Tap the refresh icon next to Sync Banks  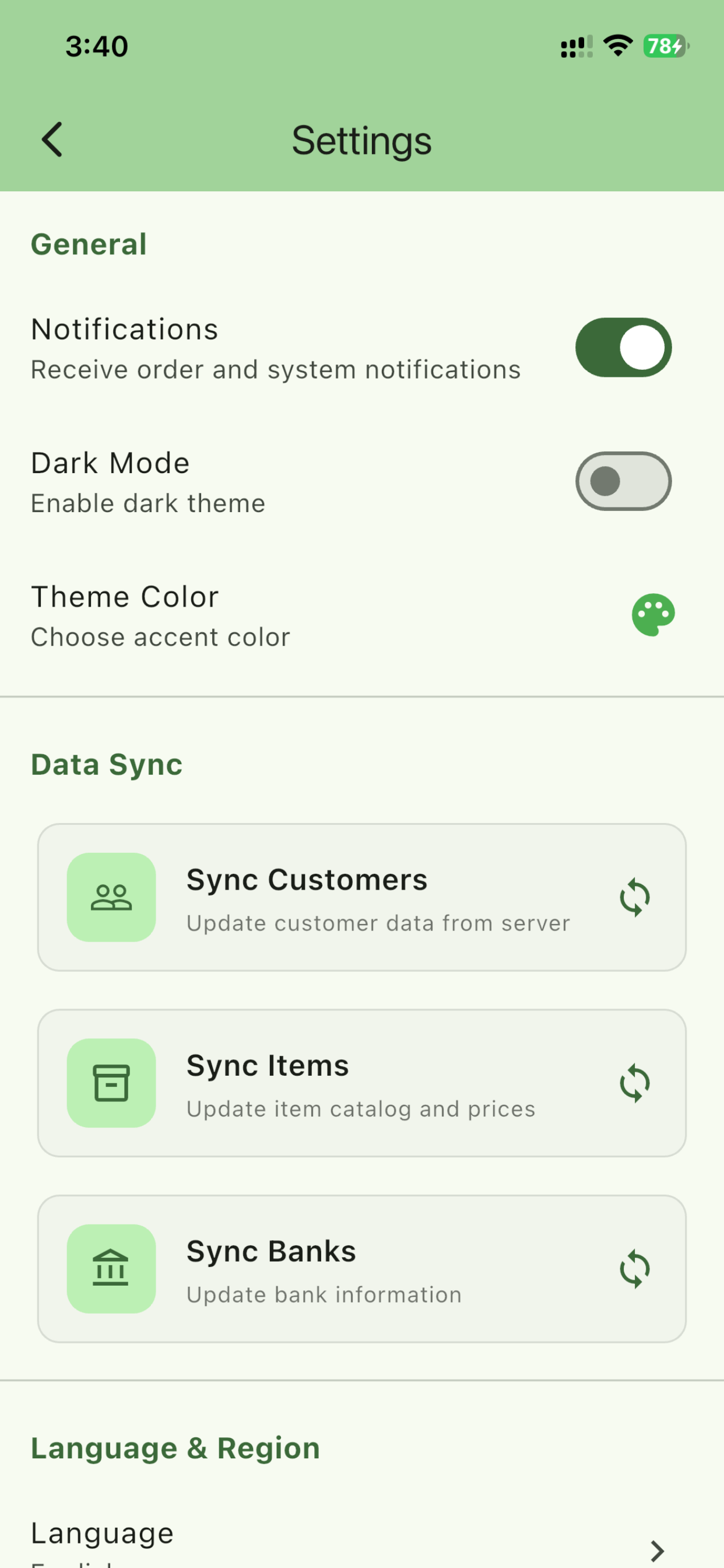click(x=635, y=1268)
